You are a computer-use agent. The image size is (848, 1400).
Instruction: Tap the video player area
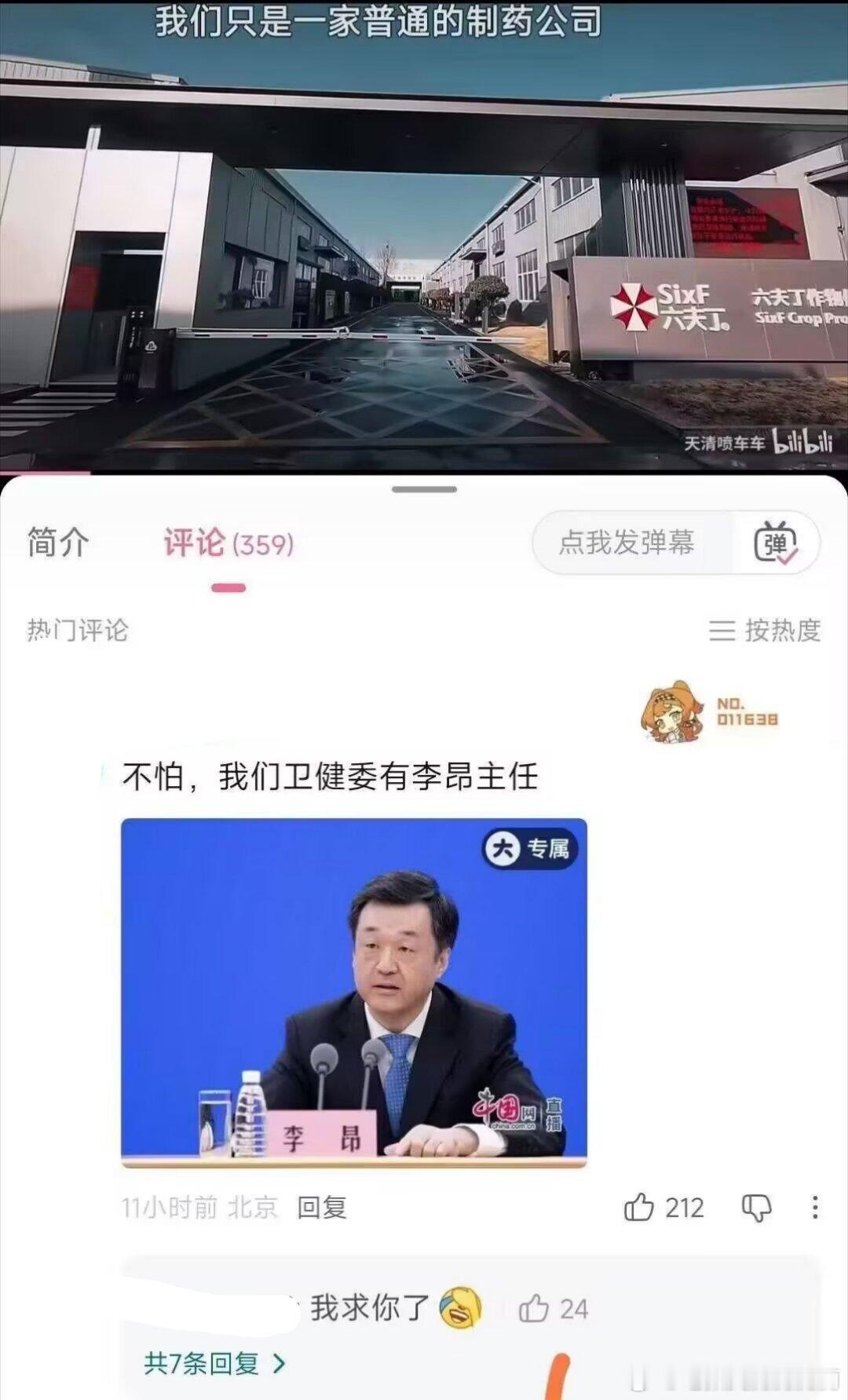[x=424, y=236]
